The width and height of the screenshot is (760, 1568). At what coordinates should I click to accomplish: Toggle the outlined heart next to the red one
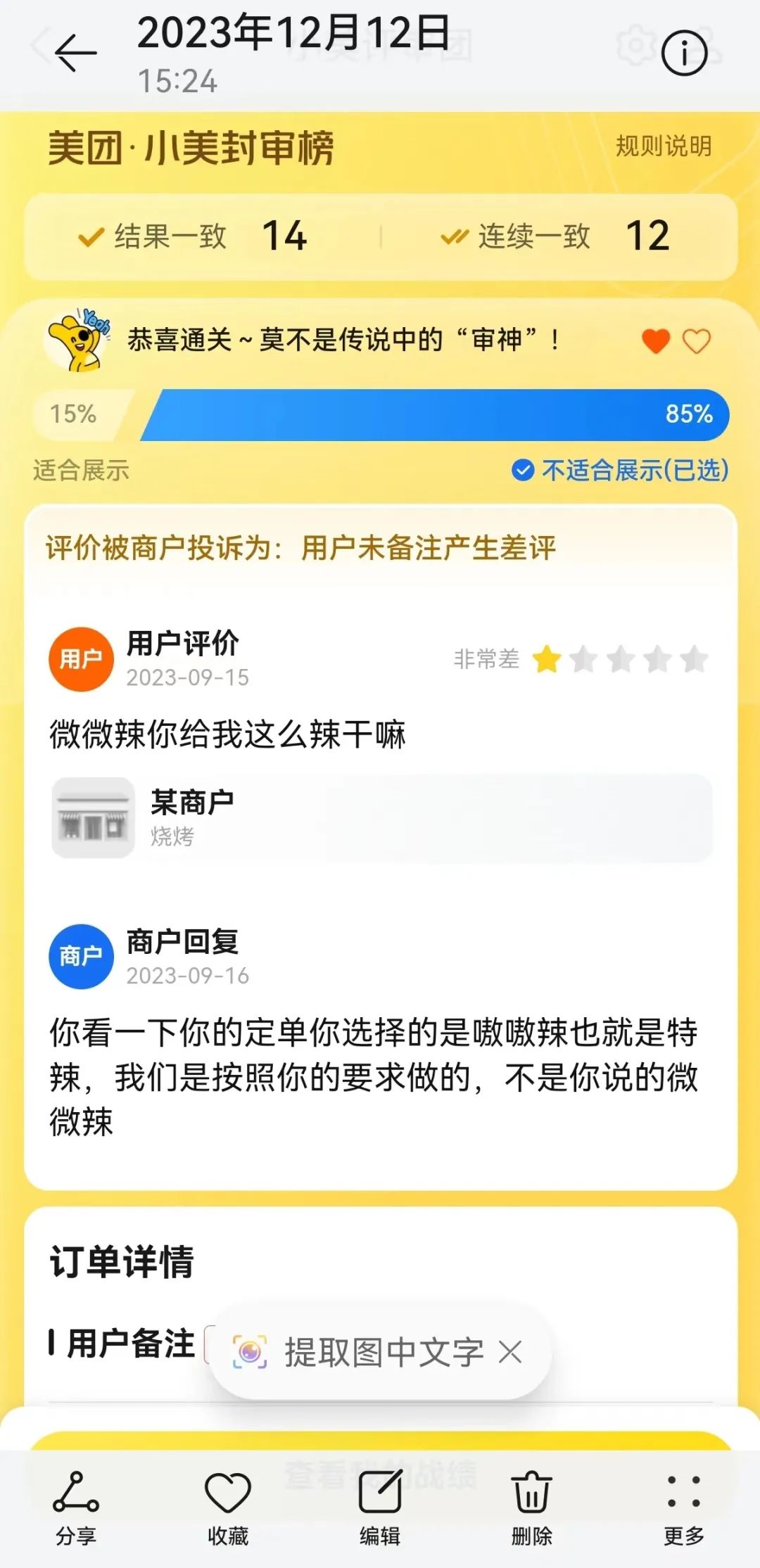pyautogui.click(x=696, y=343)
